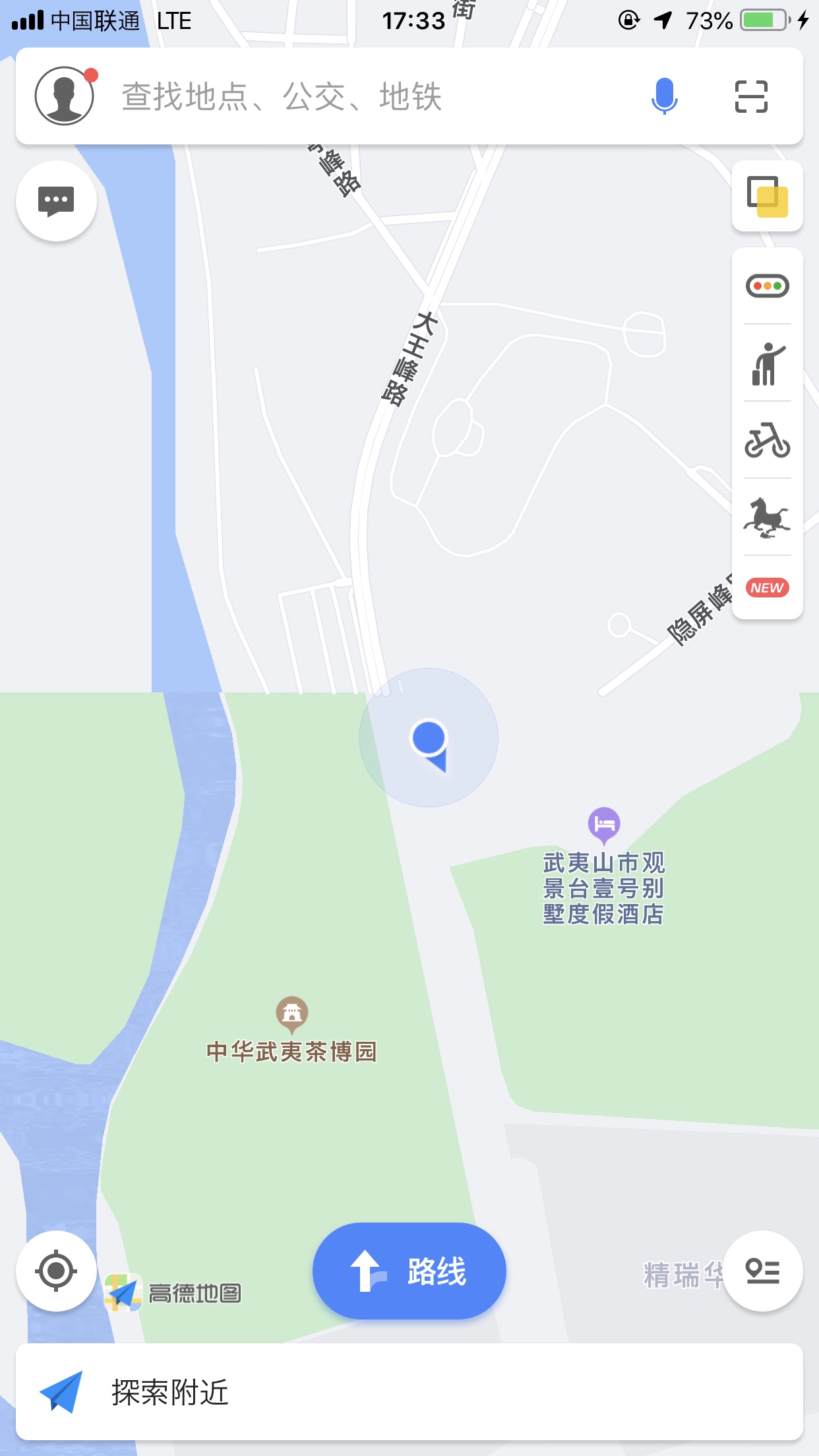This screenshot has width=819, height=1456.
Task: Open the messages bubble button
Action: click(x=56, y=201)
